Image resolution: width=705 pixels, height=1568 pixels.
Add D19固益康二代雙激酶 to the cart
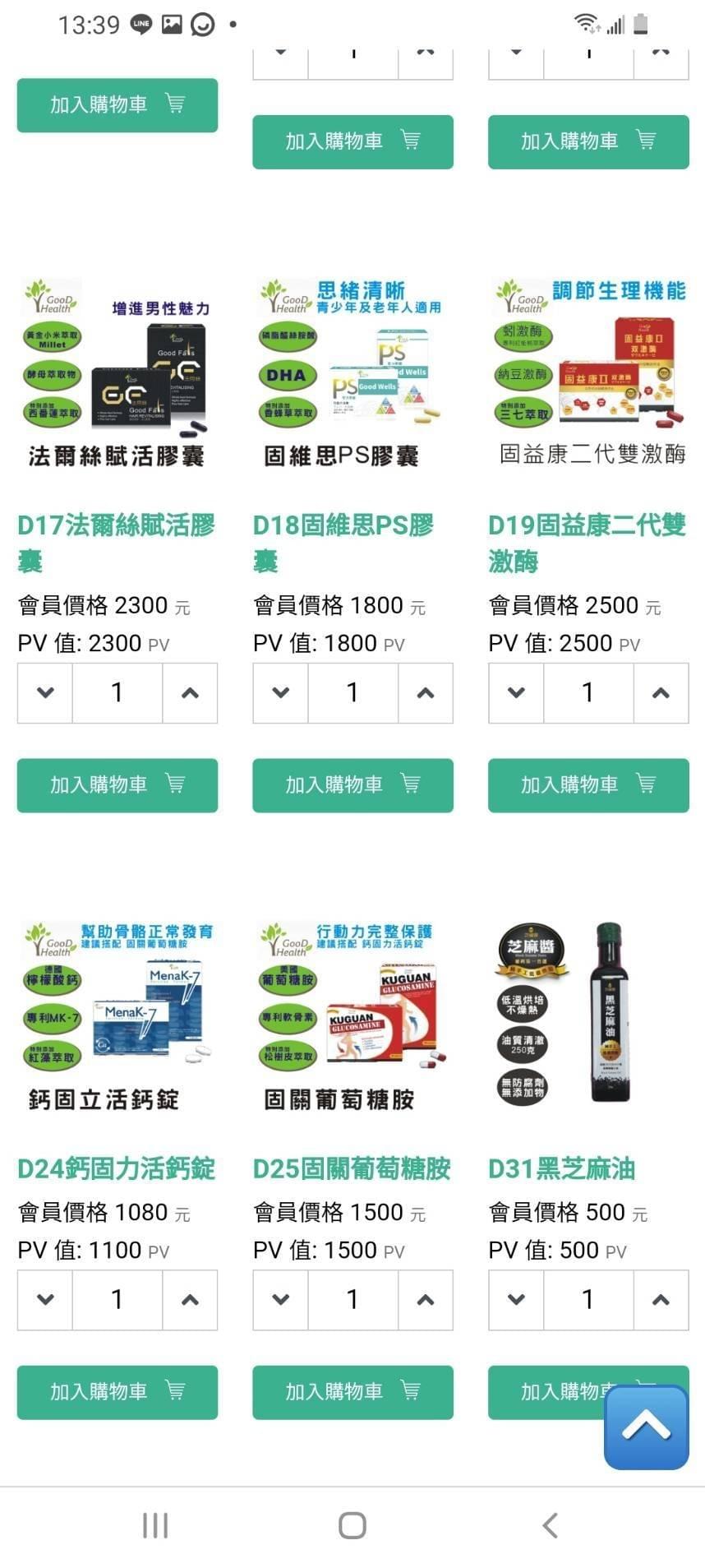pyautogui.click(x=587, y=784)
